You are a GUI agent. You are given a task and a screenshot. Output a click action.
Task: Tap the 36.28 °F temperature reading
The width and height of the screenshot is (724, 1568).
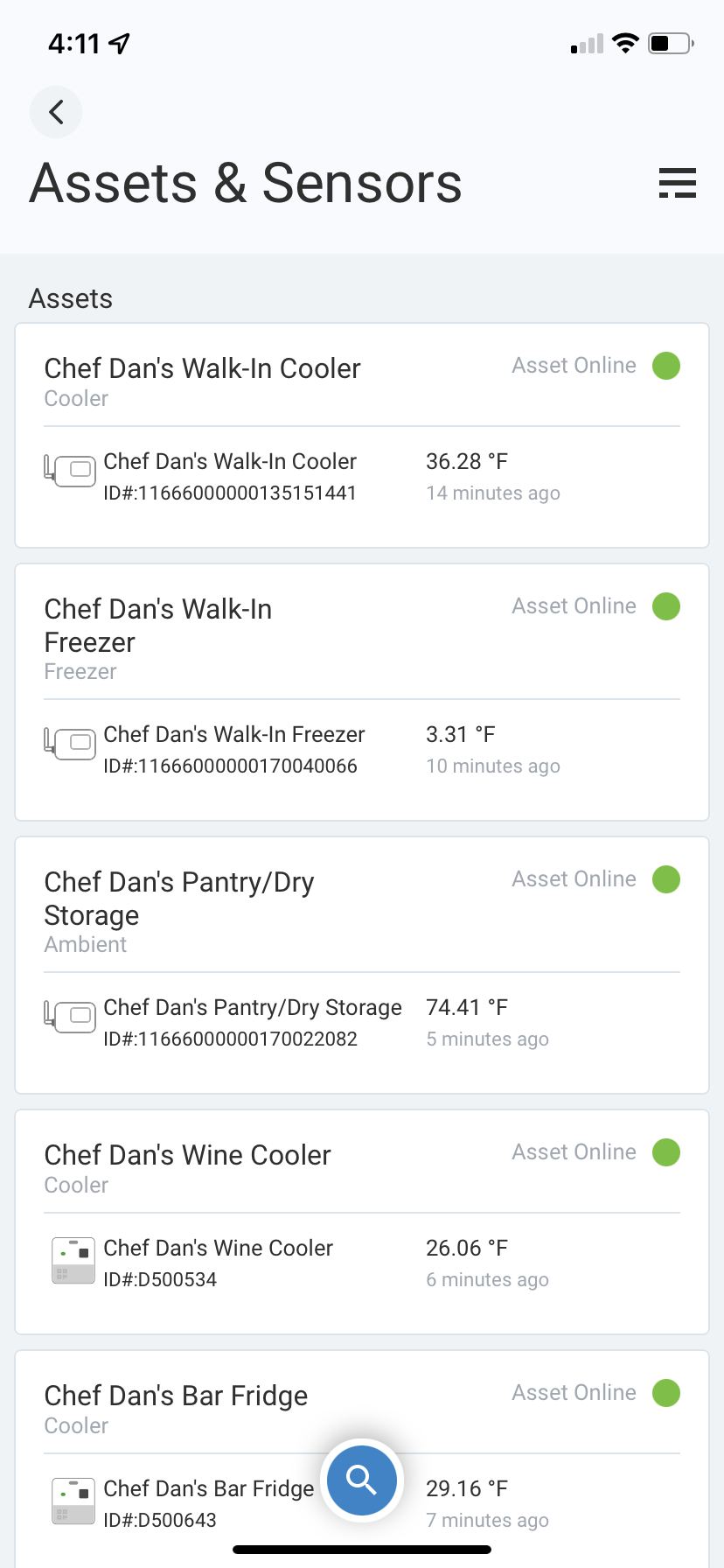point(467,460)
